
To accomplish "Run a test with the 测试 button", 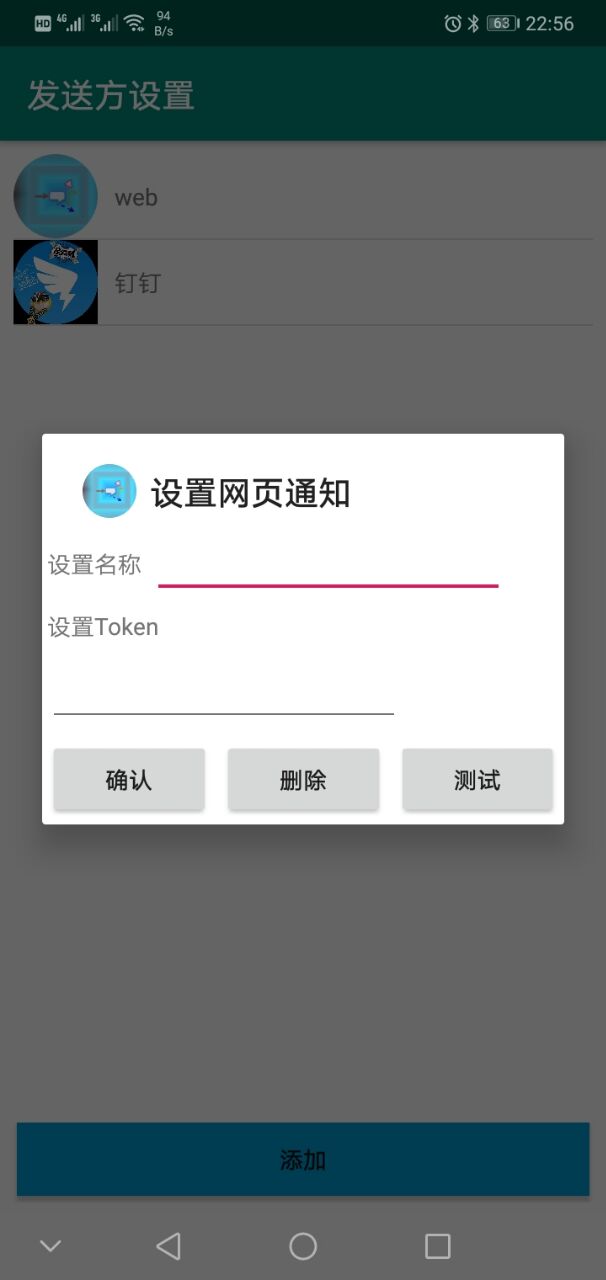I will 477,780.
